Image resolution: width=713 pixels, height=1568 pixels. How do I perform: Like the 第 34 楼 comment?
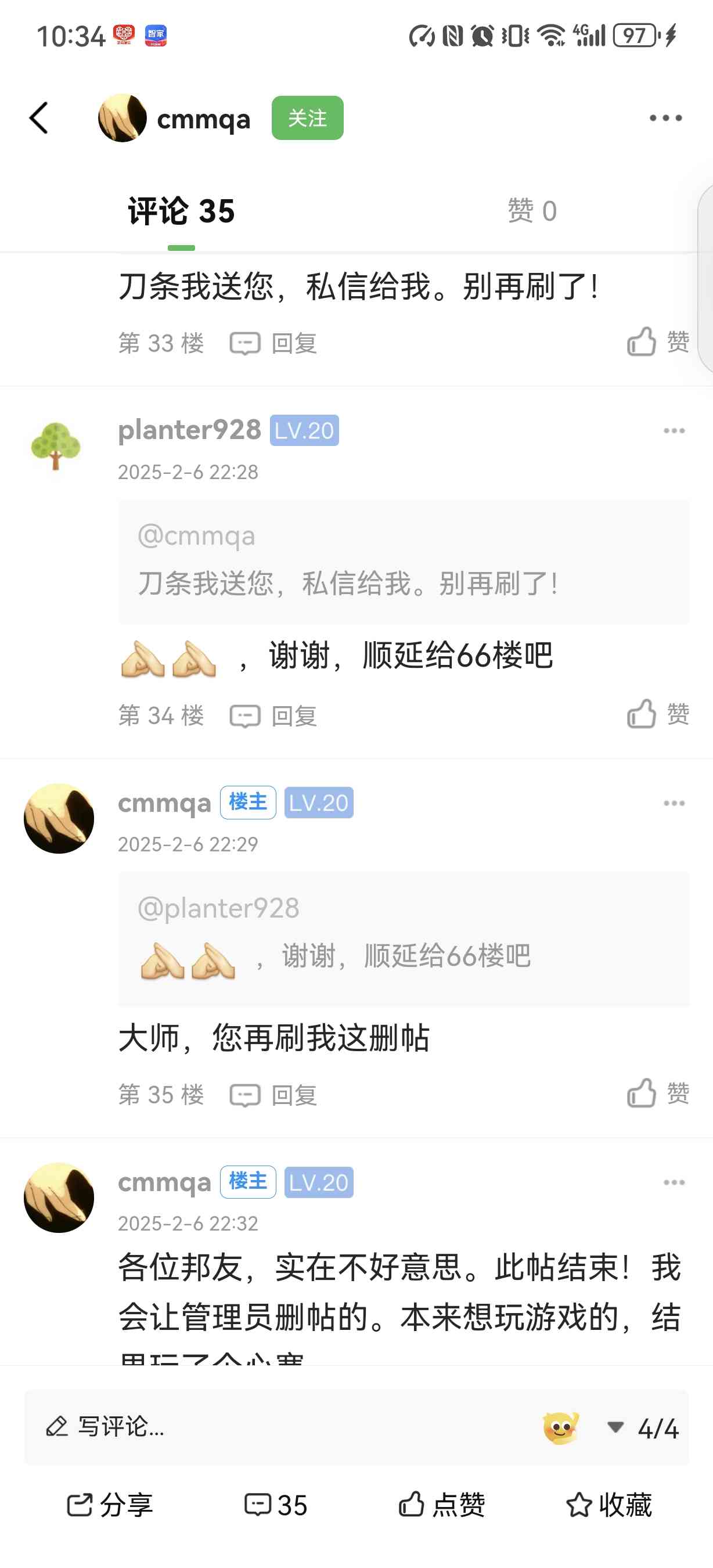(x=658, y=714)
